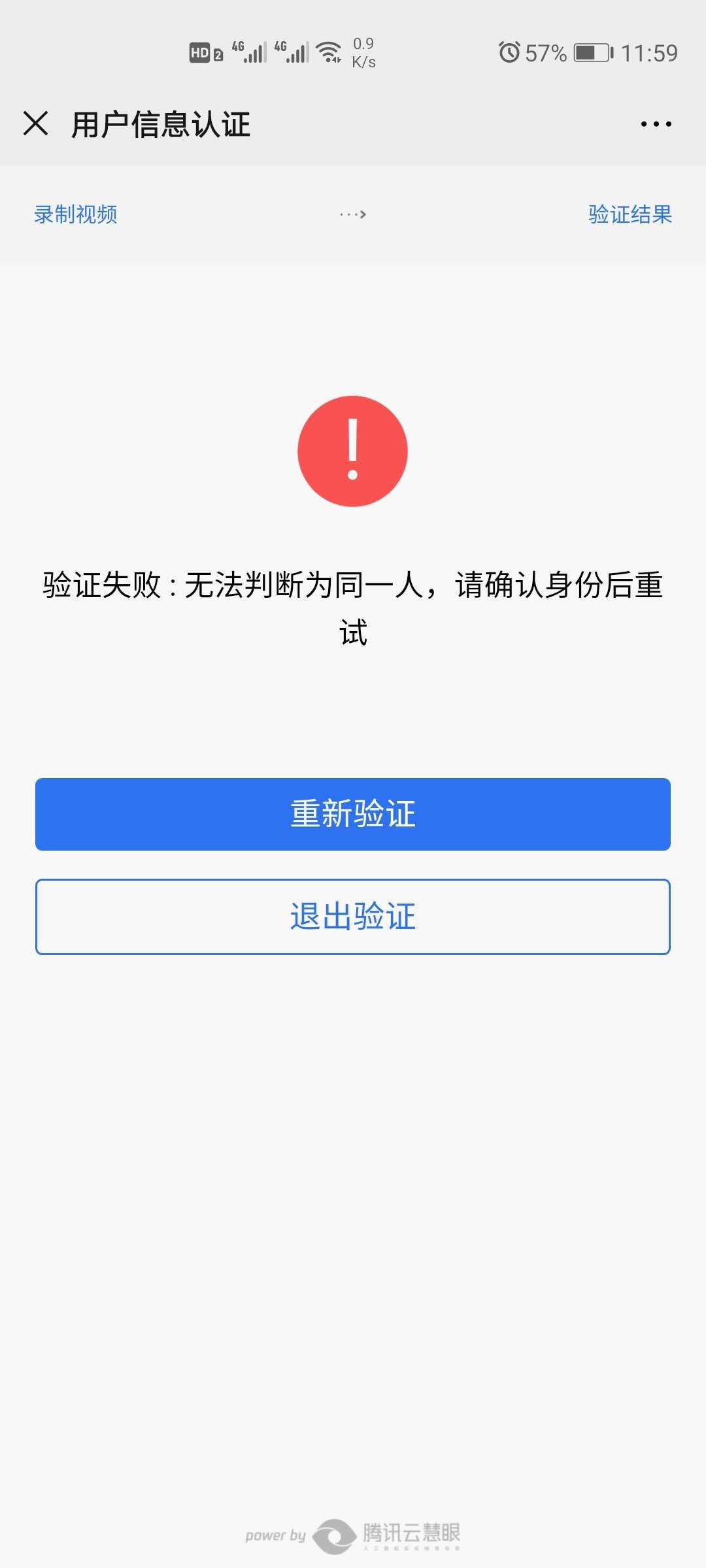Image resolution: width=706 pixels, height=1568 pixels.
Task: Exit verification with 退出验证
Action: pyautogui.click(x=353, y=917)
